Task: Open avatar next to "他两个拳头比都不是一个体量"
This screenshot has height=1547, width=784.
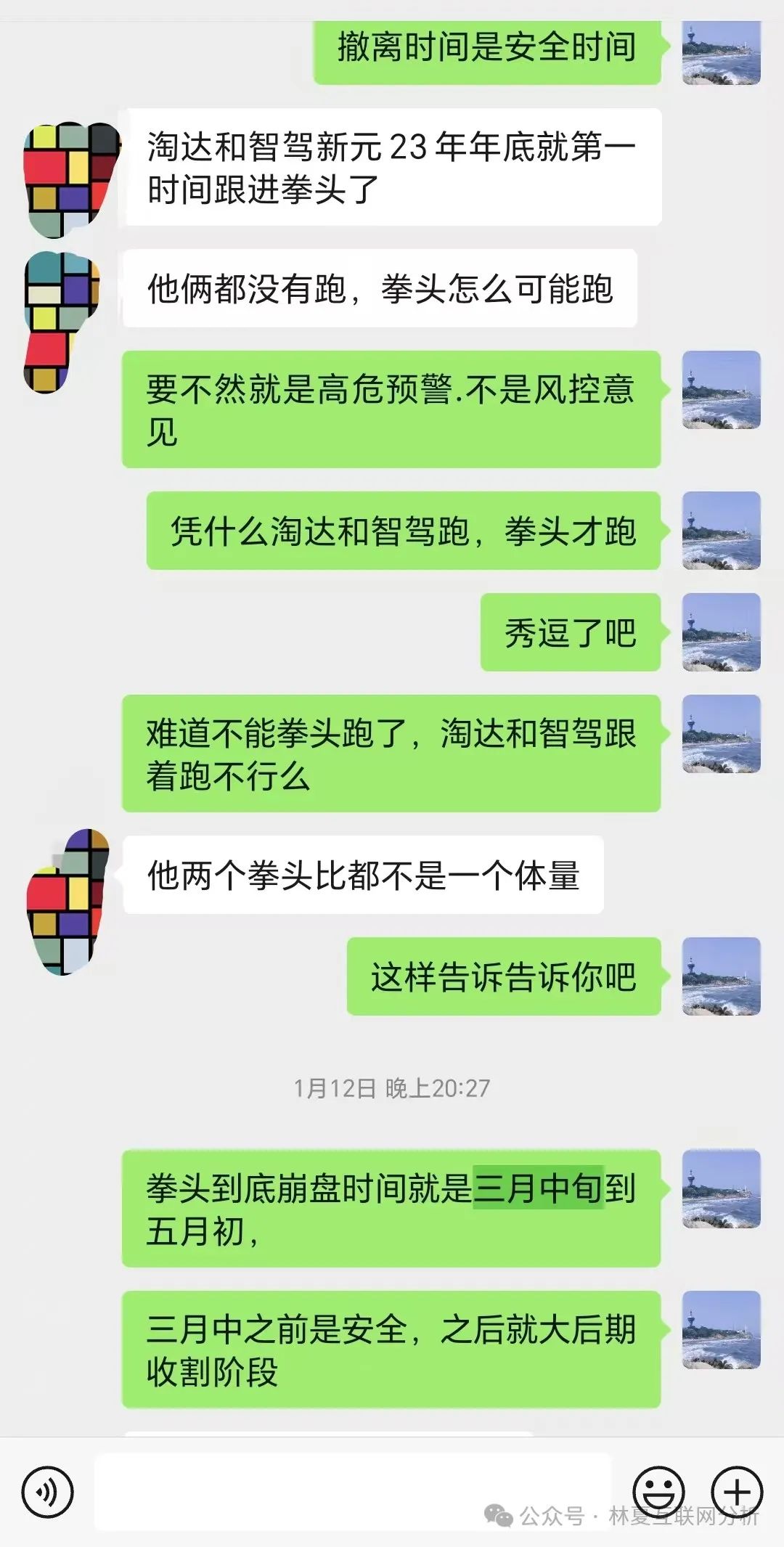Action: (x=68, y=902)
